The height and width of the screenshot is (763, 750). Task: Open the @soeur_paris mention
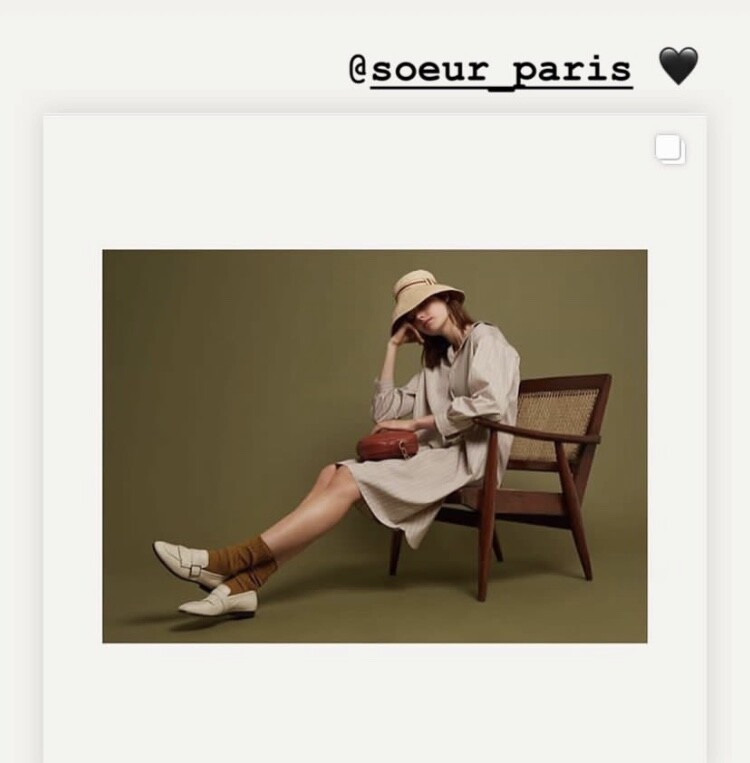[490, 69]
